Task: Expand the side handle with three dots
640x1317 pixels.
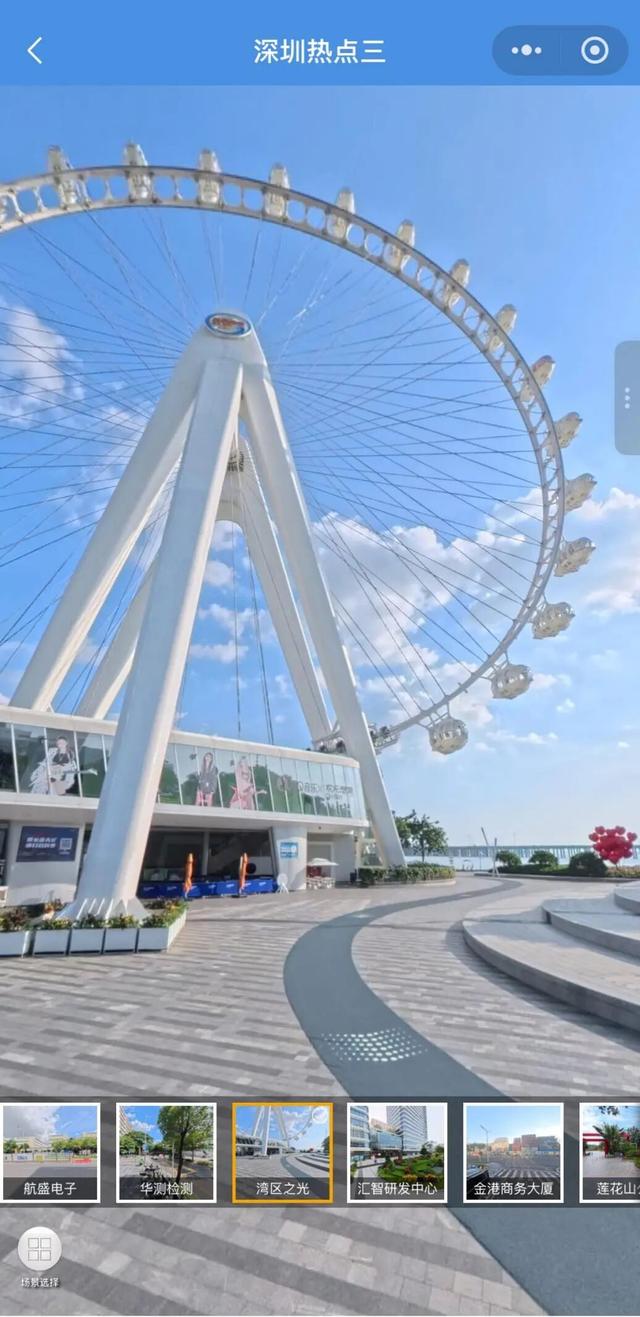Action: pos(628,398)
